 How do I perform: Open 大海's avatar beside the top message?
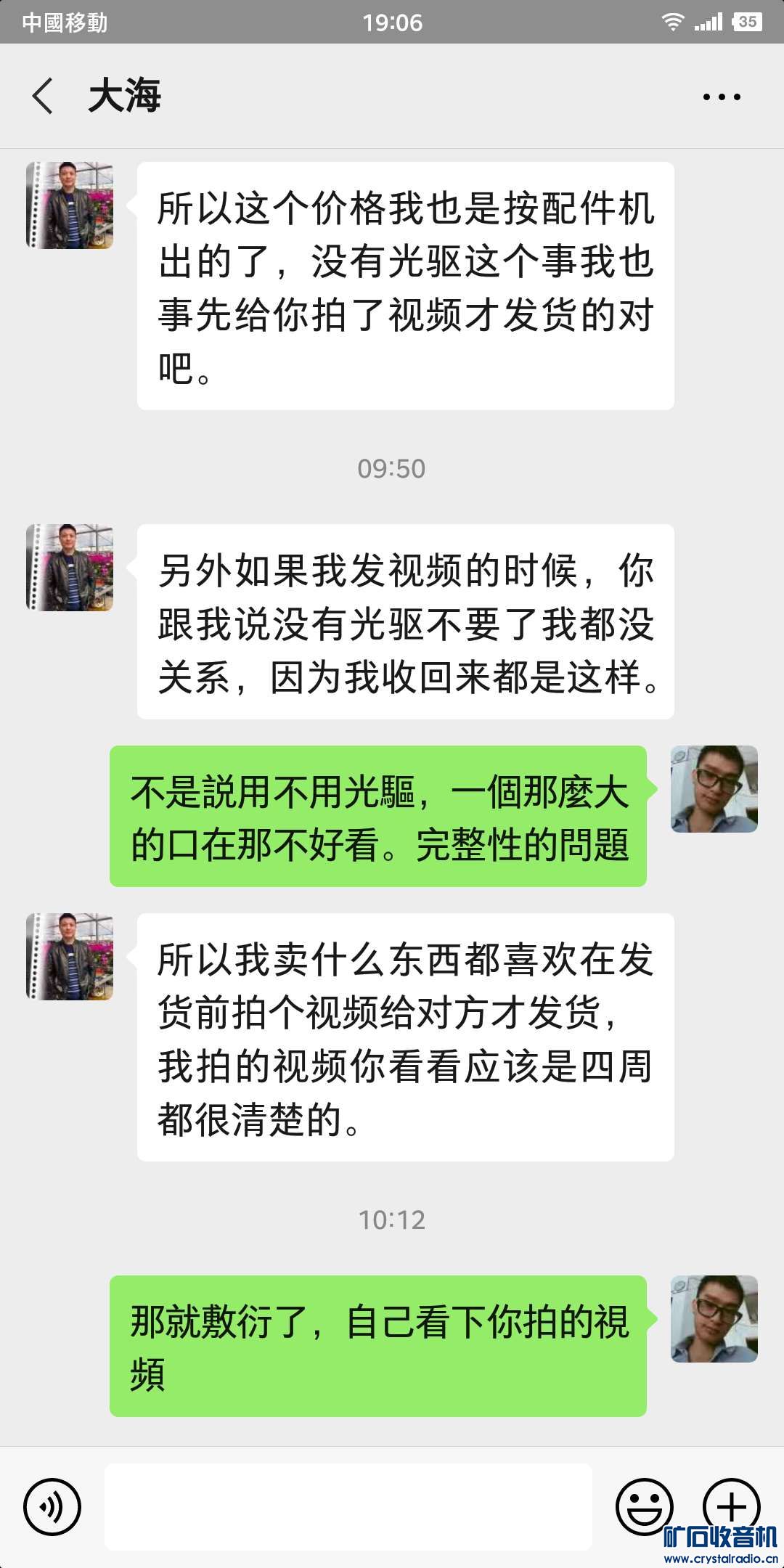(70, 205)
